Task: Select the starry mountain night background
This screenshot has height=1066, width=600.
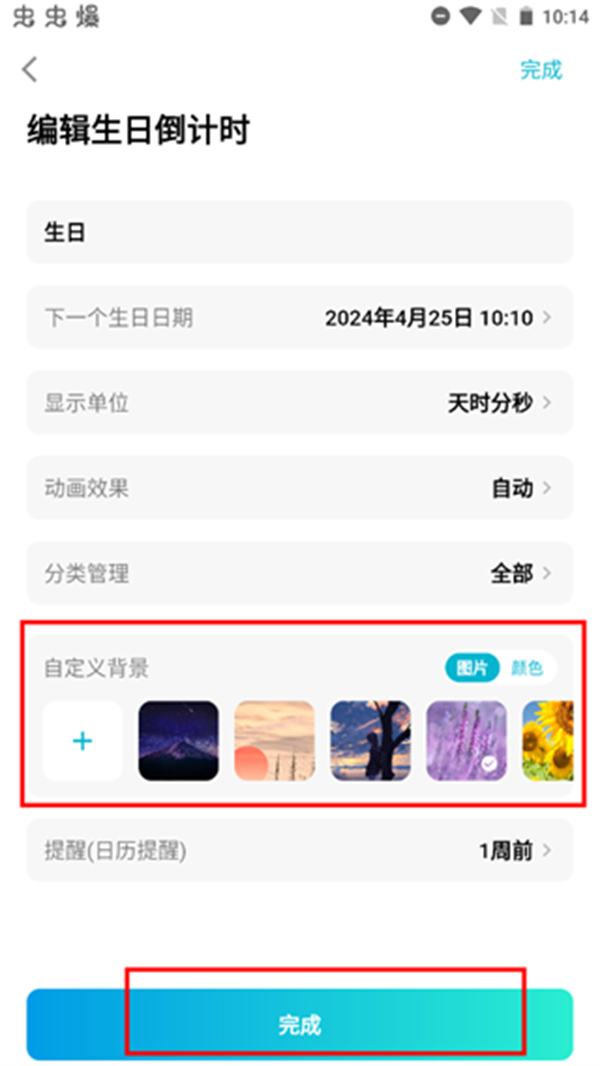Action: [x=178, y=740]
